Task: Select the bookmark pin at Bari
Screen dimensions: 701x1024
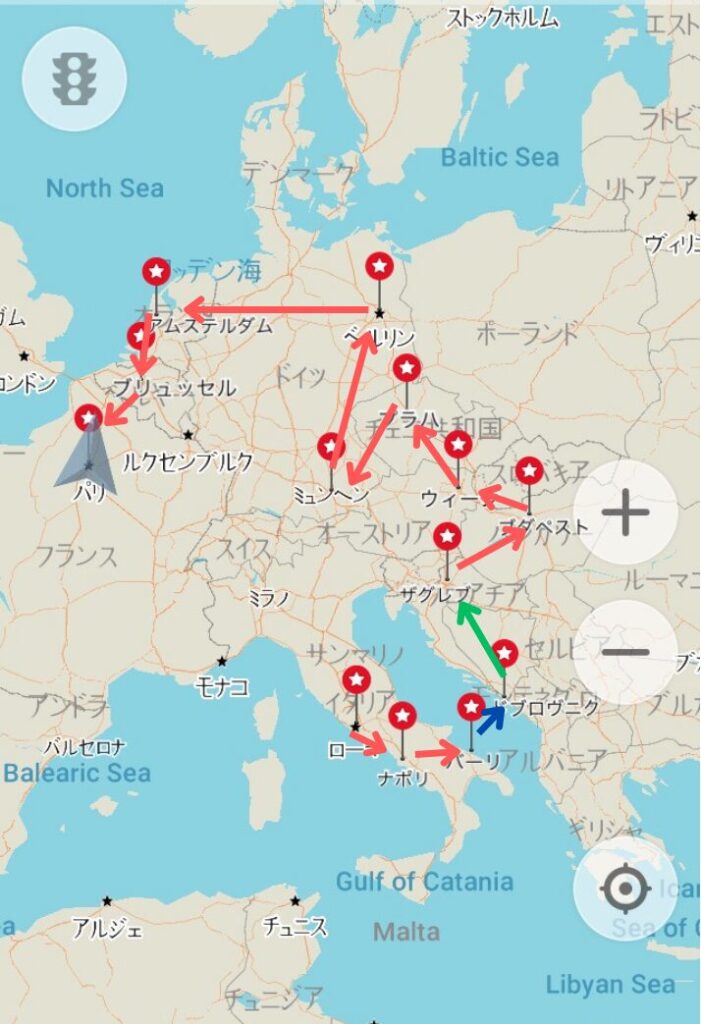Action: tap(471, 708)
